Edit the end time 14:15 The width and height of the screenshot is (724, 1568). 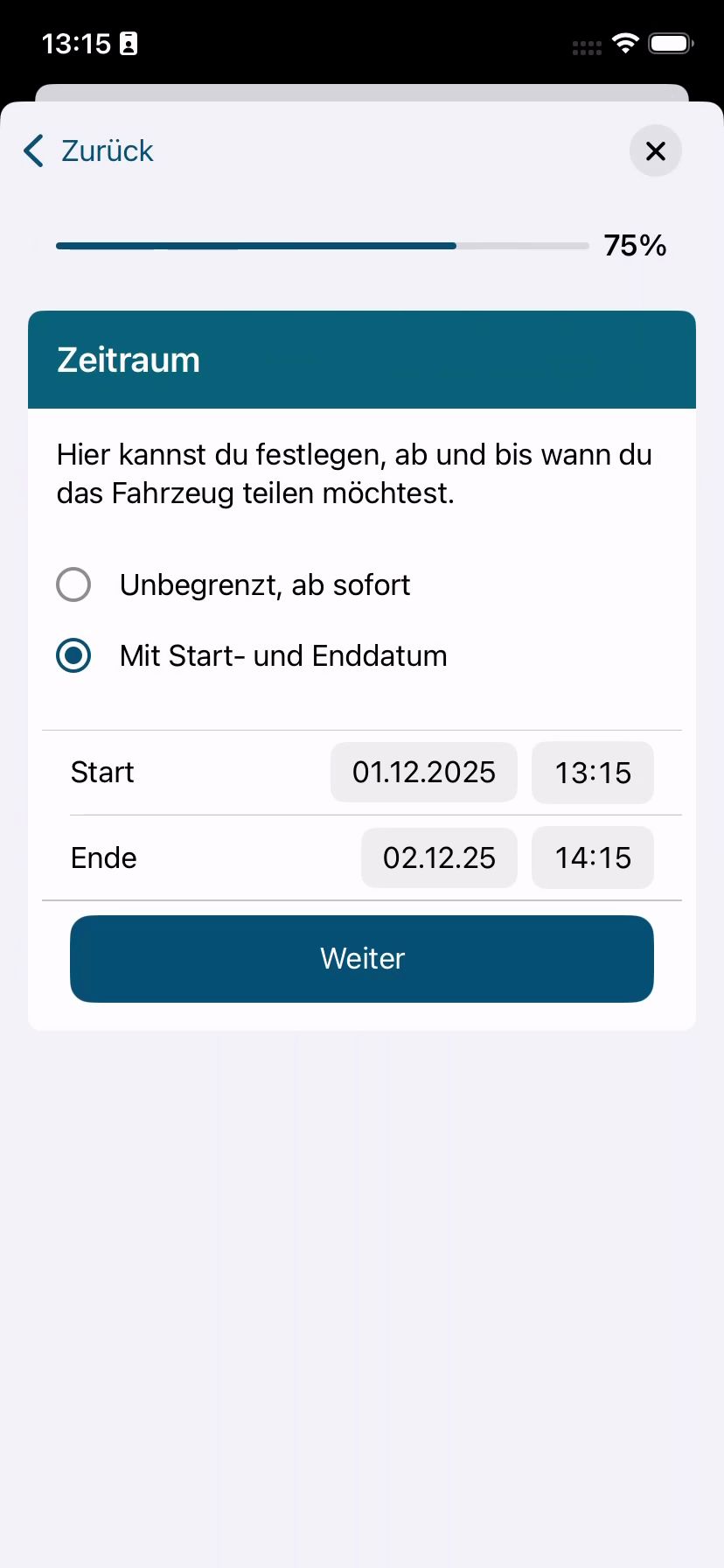(x=592, y=857)
